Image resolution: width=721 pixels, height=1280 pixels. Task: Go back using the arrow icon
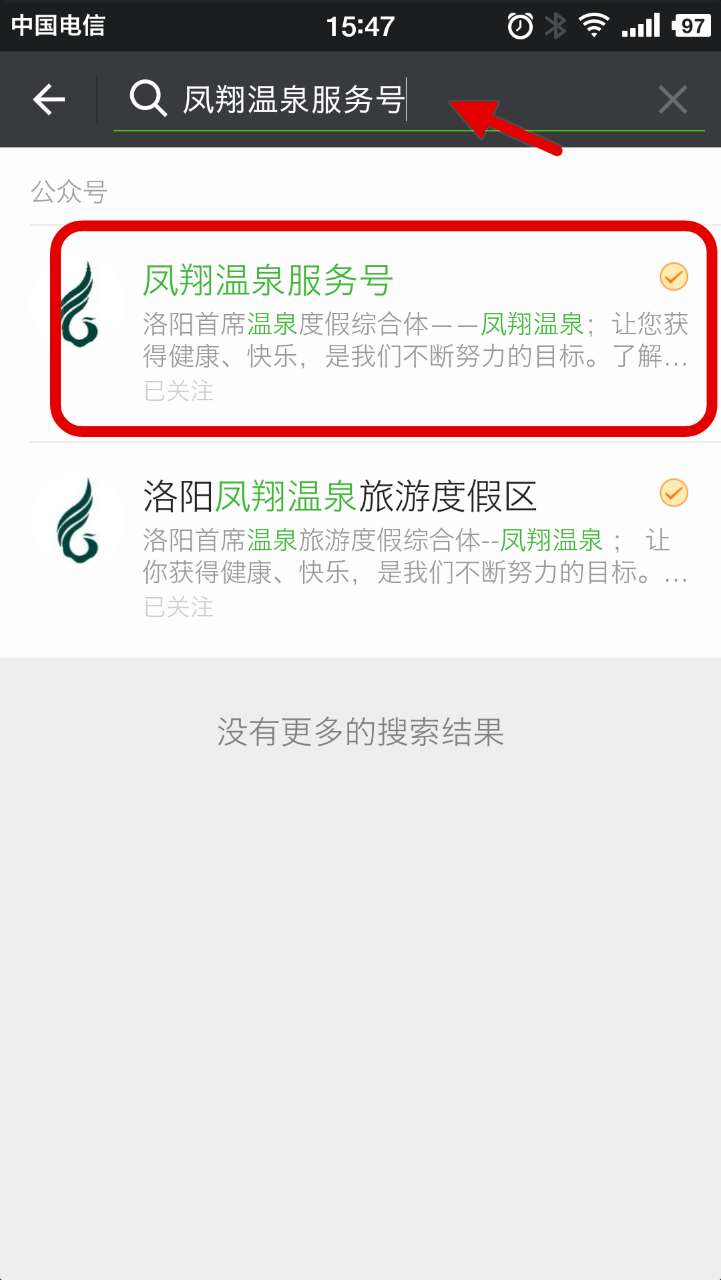[x=48, y=99]
